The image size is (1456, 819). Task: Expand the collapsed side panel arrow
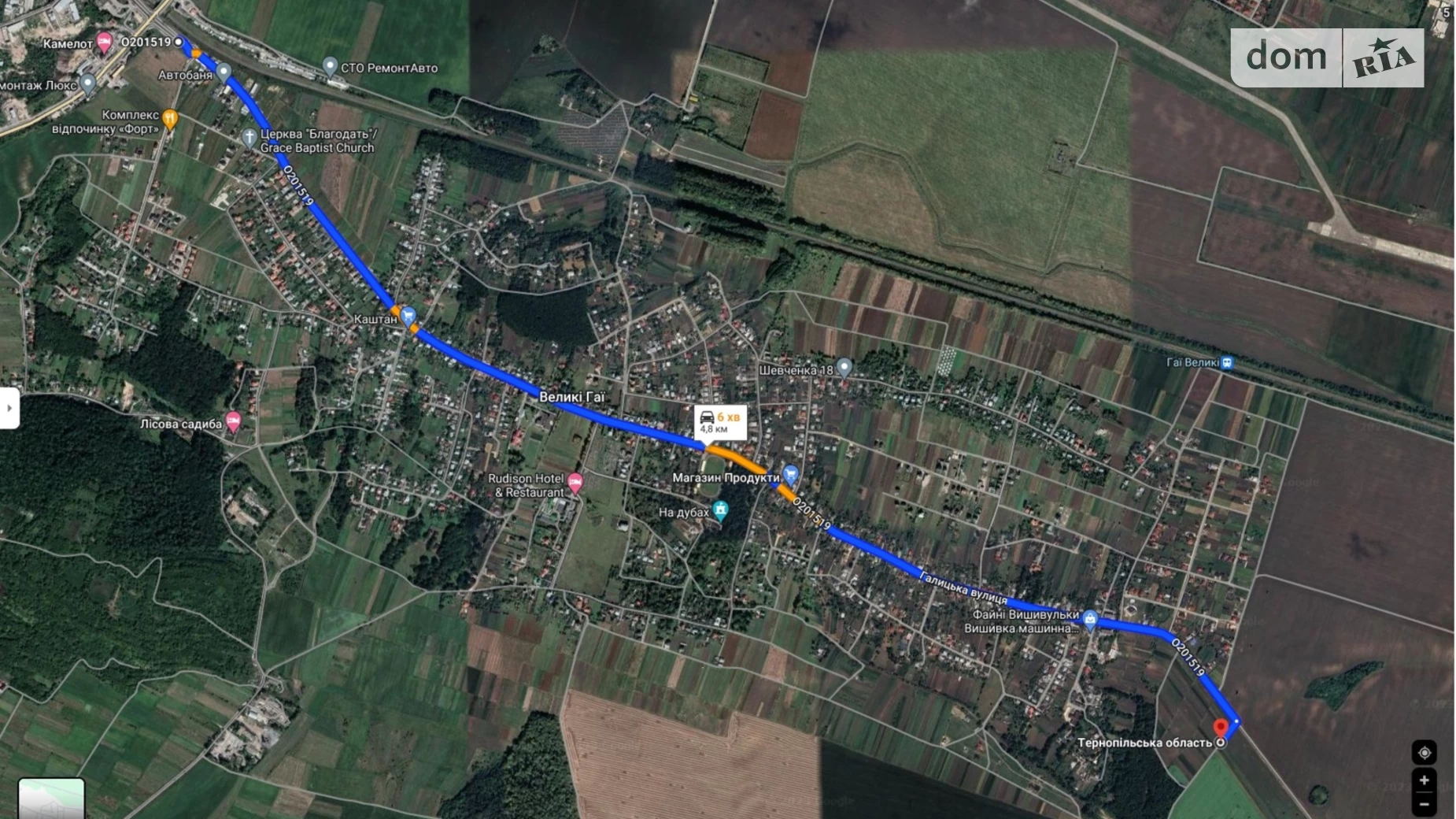tap(9, 408)
